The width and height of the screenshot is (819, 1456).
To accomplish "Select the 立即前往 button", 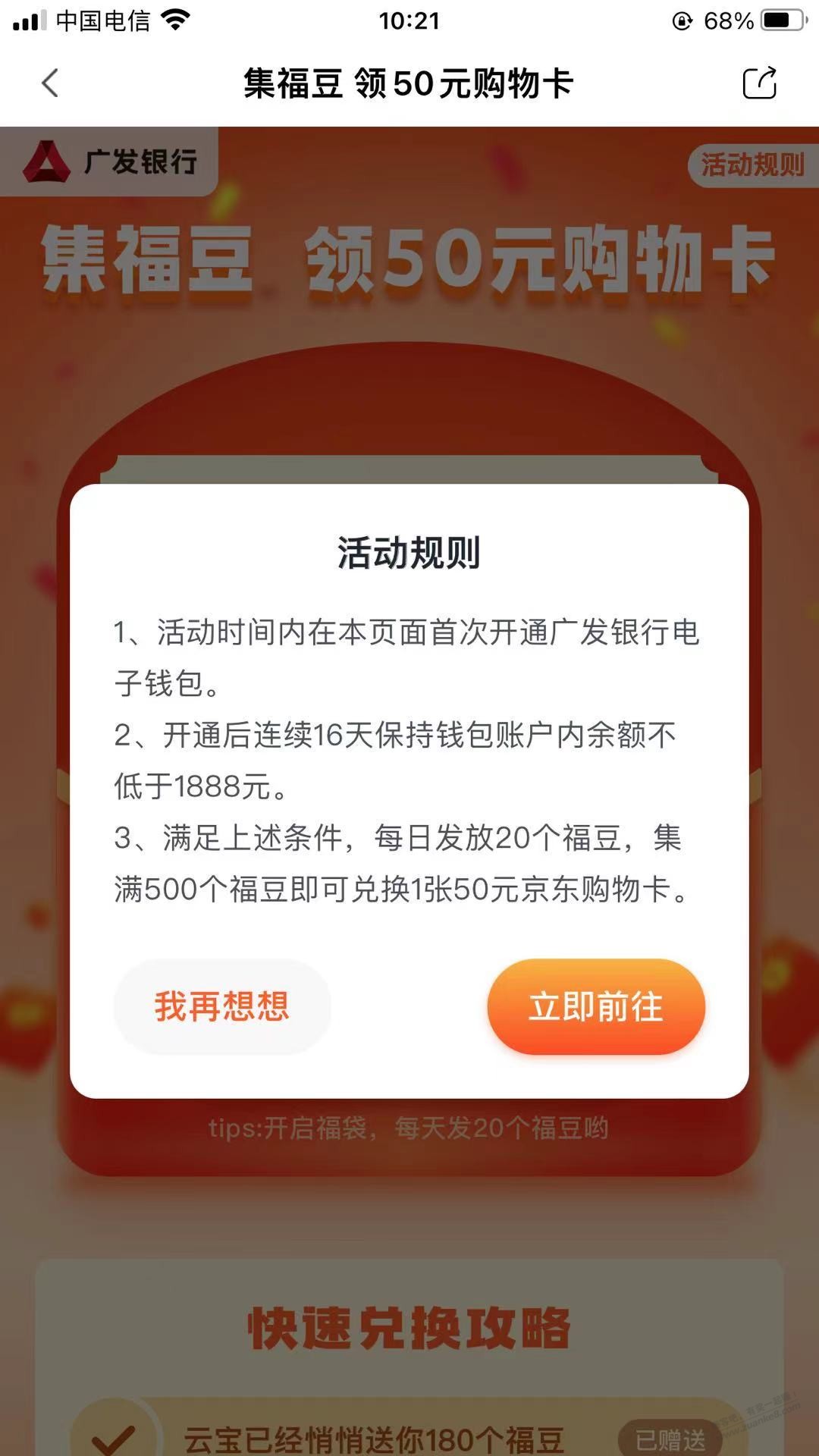I will pos(596,1007).
